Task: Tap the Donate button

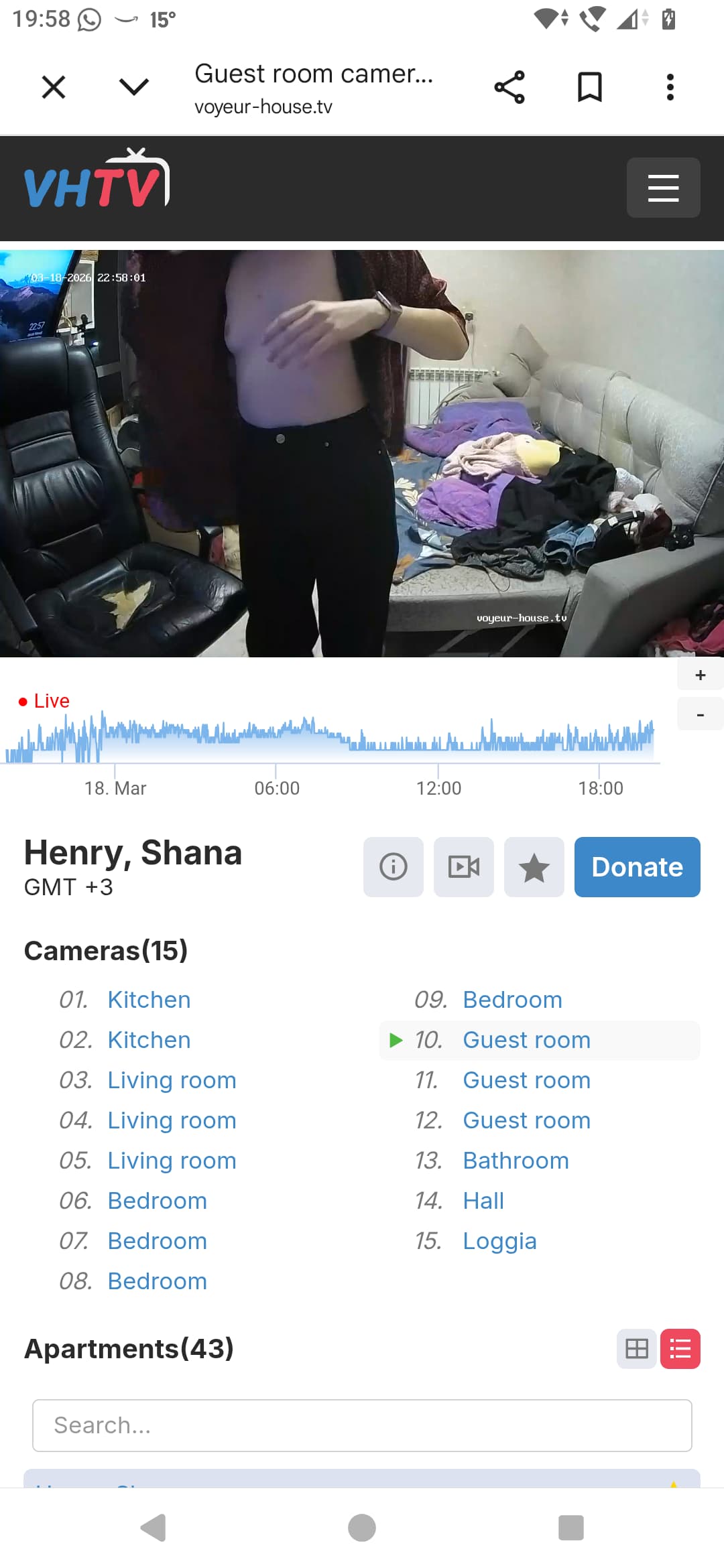Action: click(637, 866)
